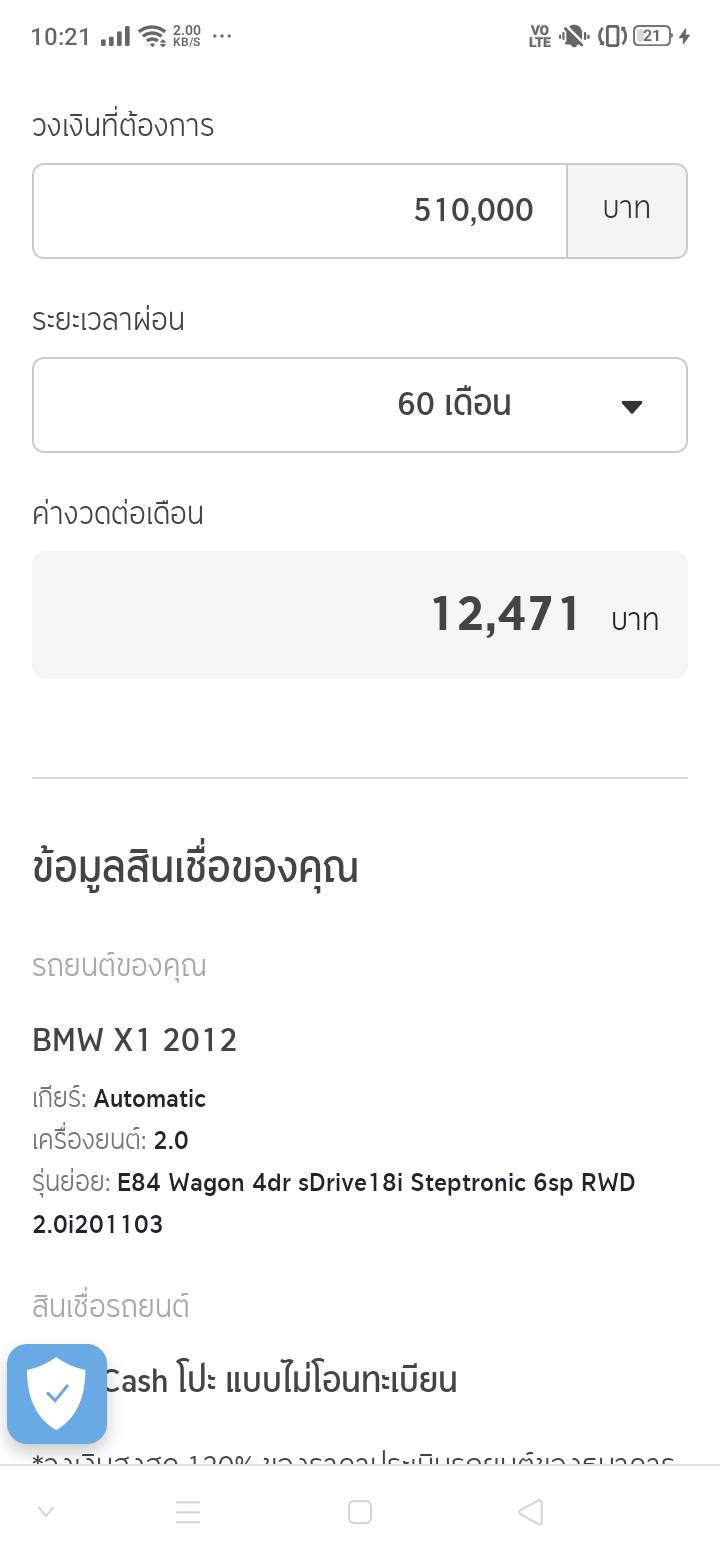This screenshot has height=1560, width=720.
Task: Go to the home screen
Action: coord(360,1512)
